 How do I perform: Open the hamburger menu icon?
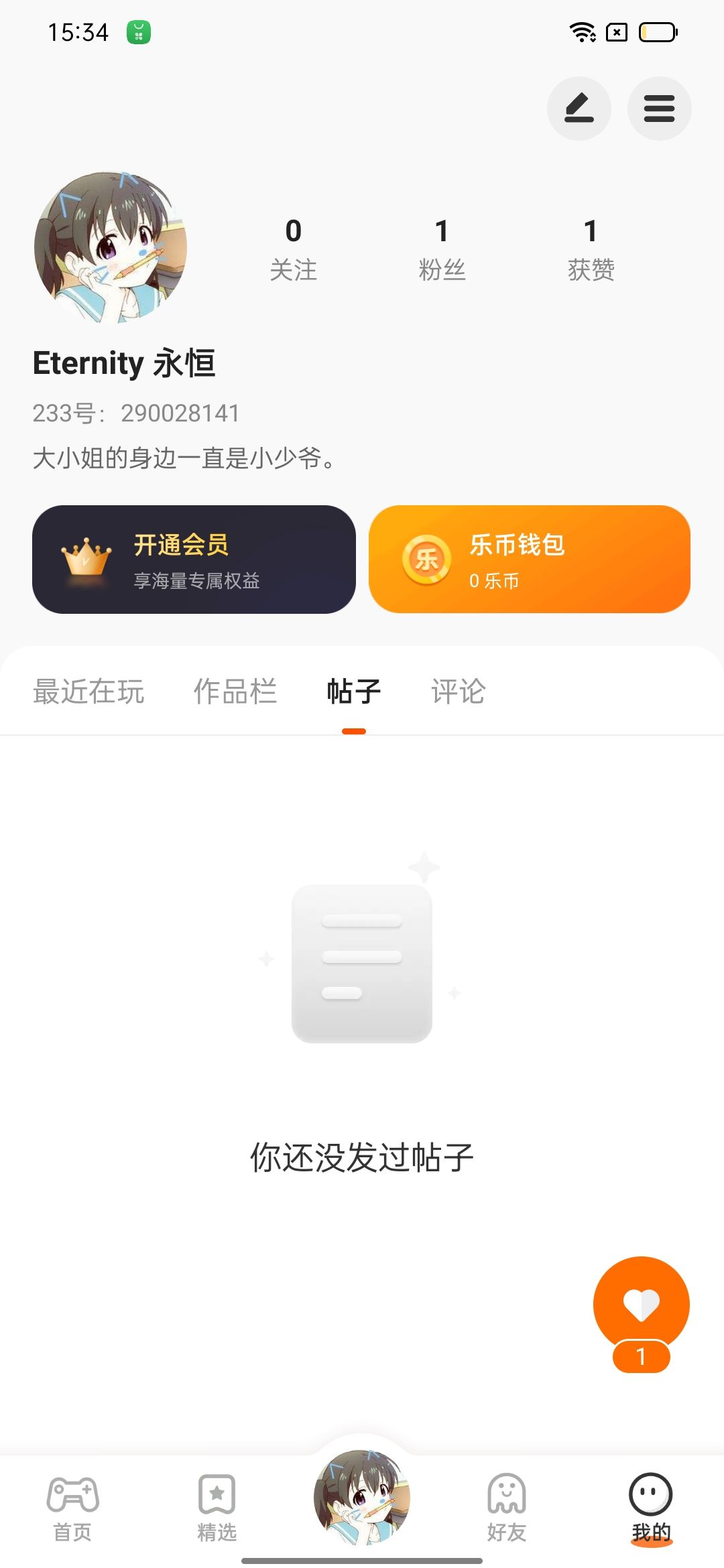pyautogui.click(x=659, y=109)
